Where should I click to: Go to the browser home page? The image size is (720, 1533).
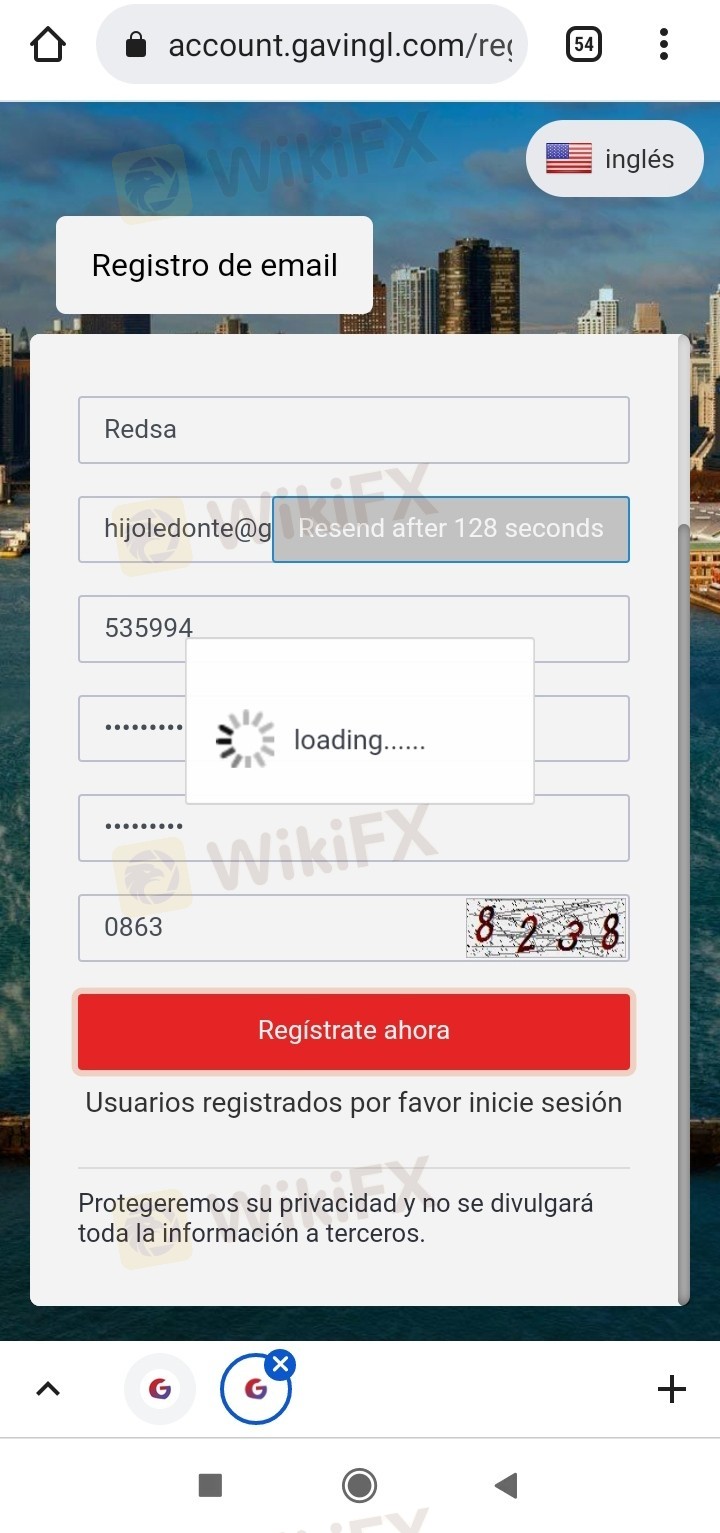[x=48, y=45]
